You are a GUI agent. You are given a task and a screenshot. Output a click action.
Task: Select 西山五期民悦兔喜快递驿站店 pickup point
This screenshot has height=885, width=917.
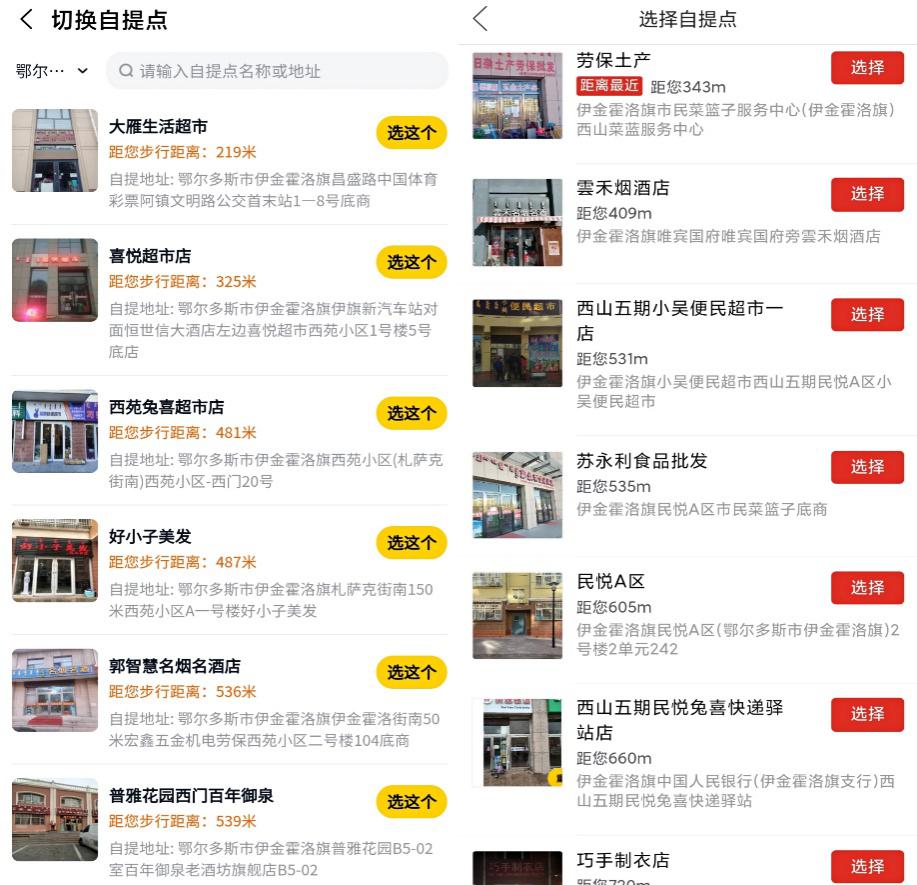(867, 714)
